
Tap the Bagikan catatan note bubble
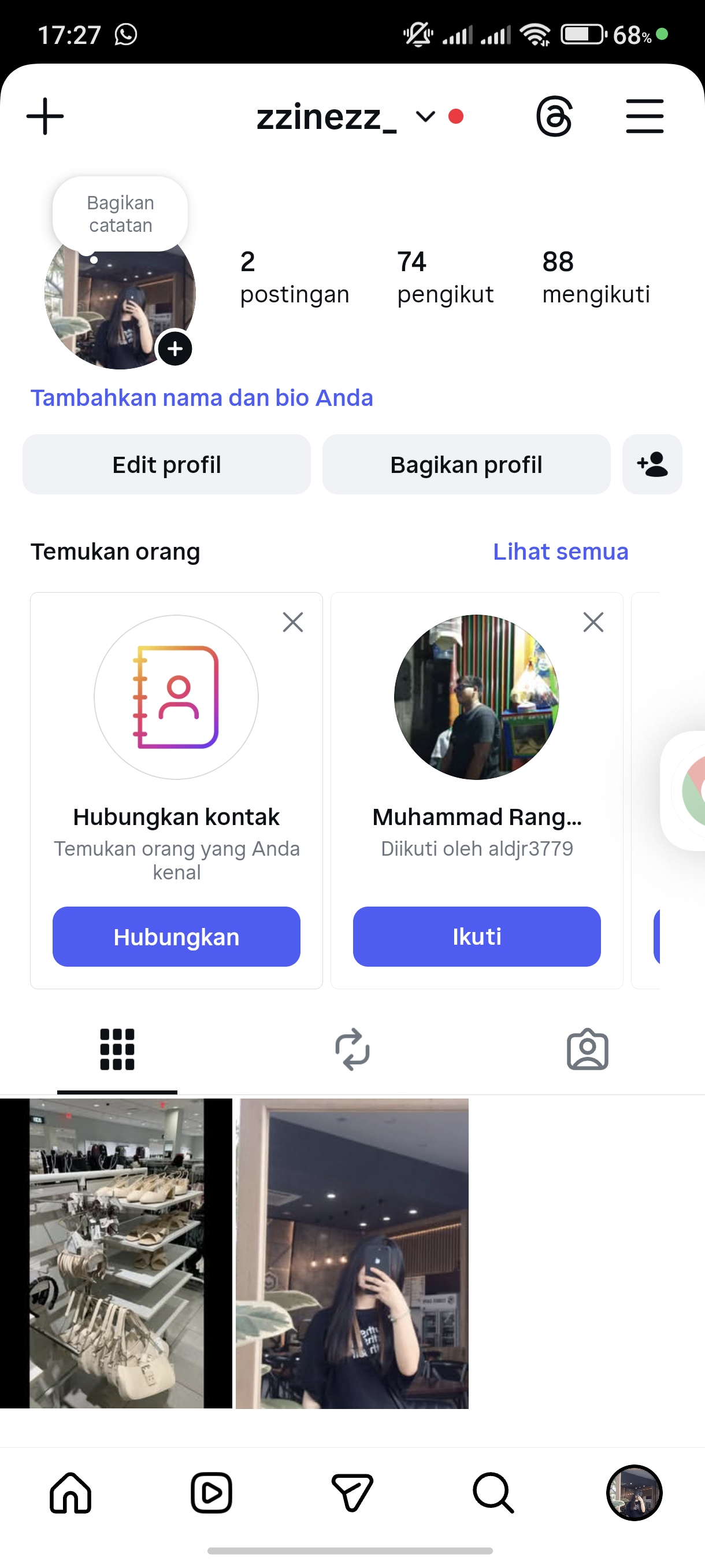coord(120,214)
